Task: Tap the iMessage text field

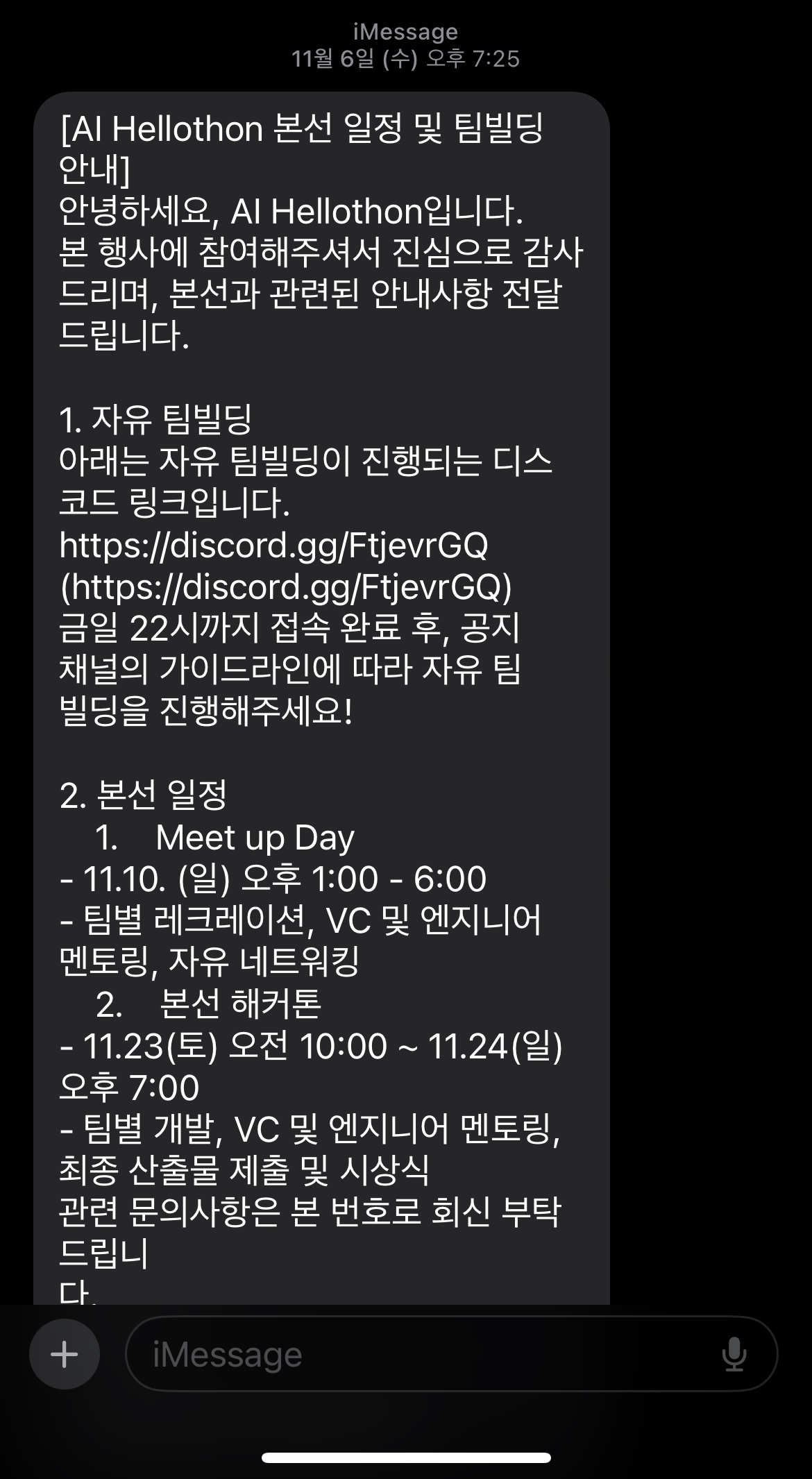Action: [x=416, y=1354]
